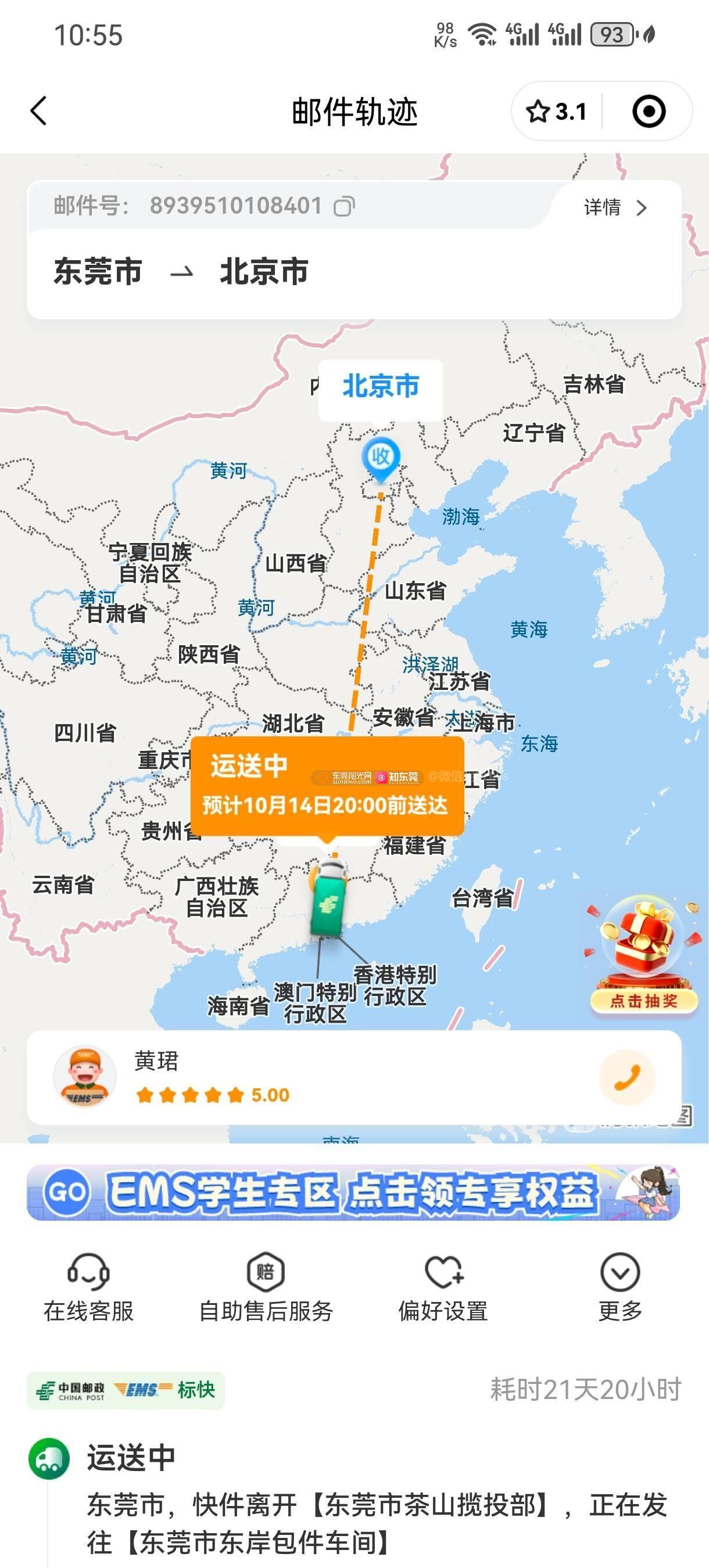Tap the 3.1 star rating button

pyautogui.click(x=557, y=112)
